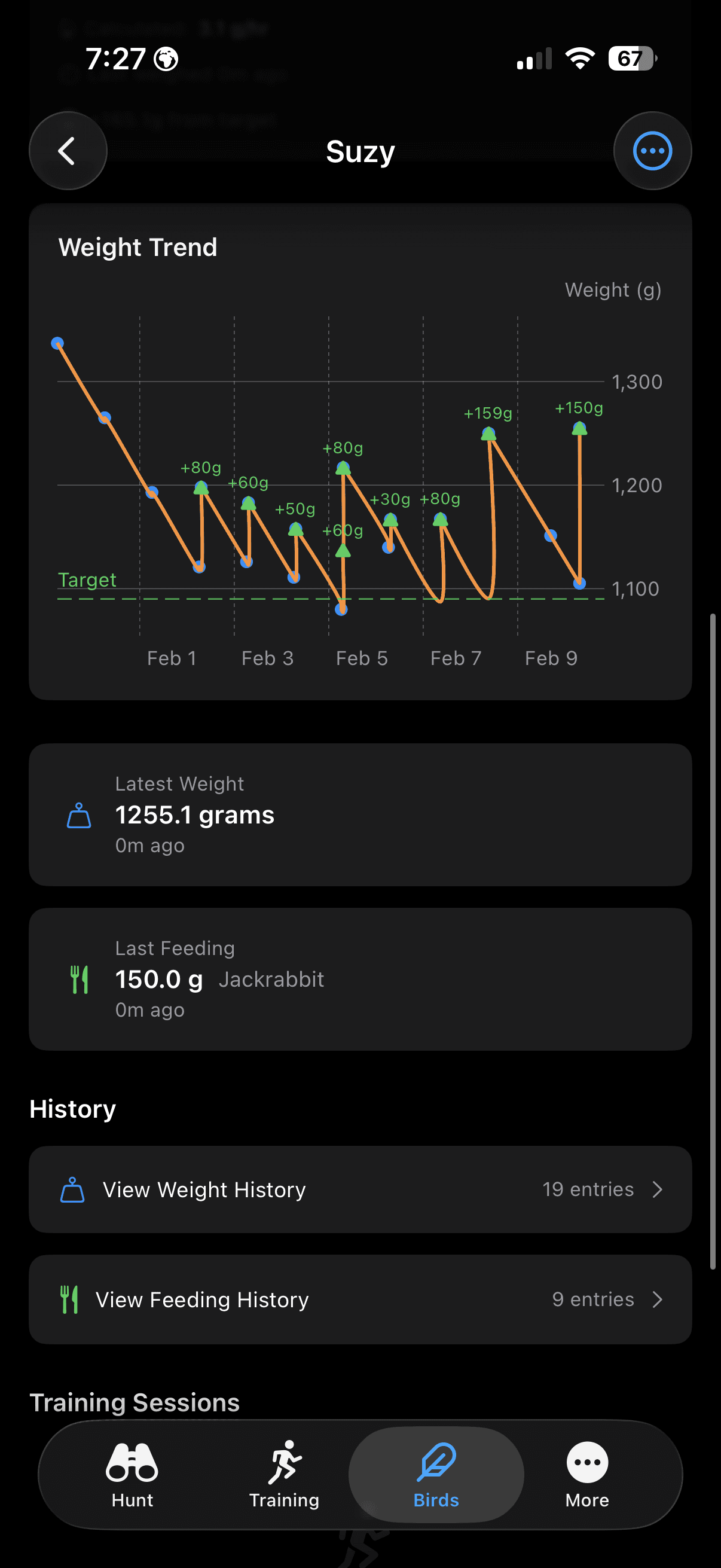Image resolution: width=721 pixels, height=1568 pixels.
Task: Tap the first blue data point on the chart
Action: coord(58,343)
